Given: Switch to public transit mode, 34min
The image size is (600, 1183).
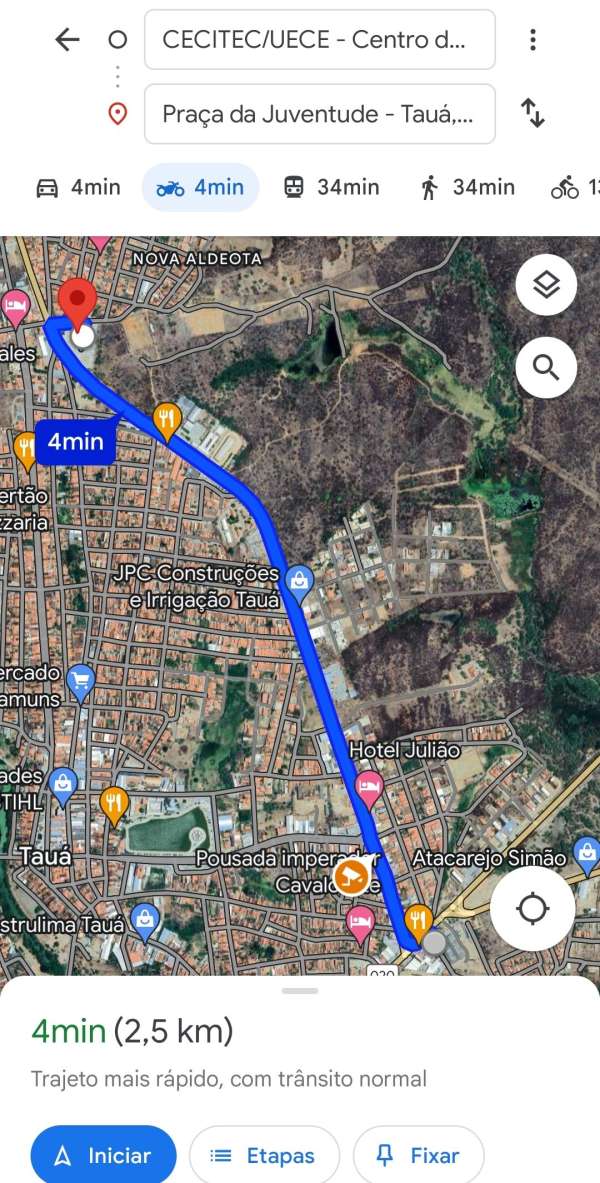Looking at the screenshot, I should (x=331, y=187).
